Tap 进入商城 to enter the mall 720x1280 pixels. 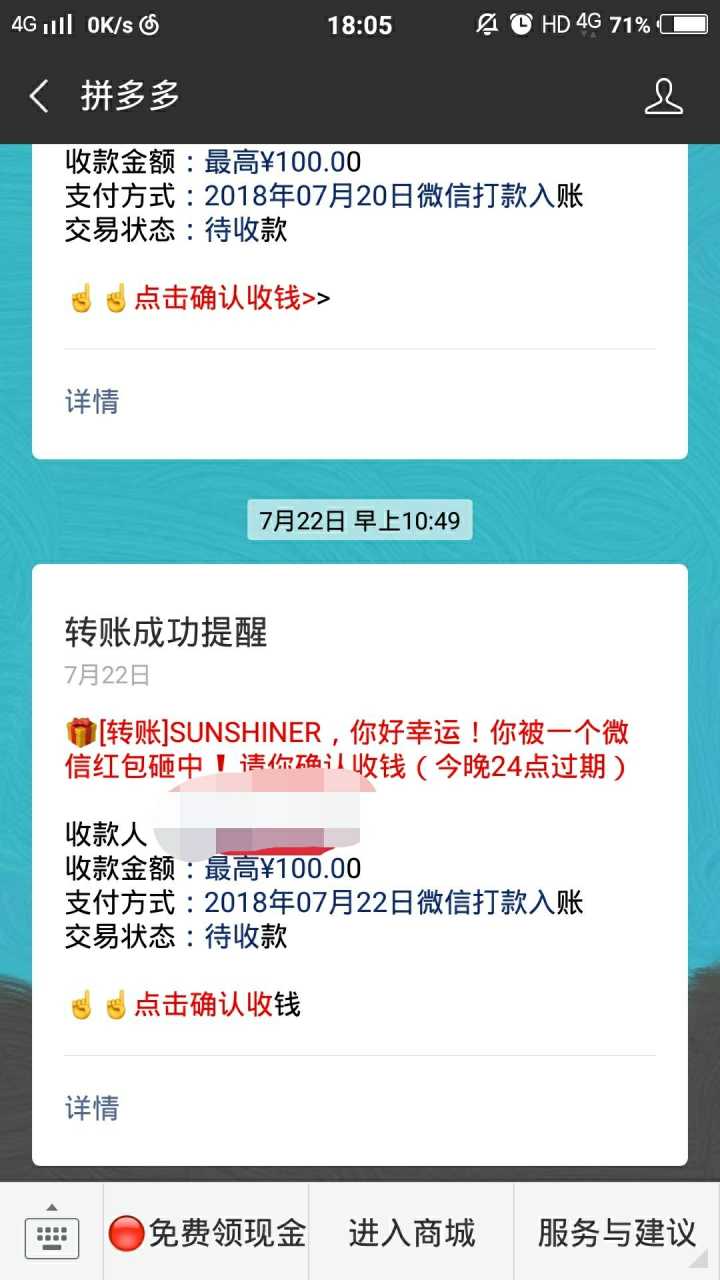coord(412,1233)
